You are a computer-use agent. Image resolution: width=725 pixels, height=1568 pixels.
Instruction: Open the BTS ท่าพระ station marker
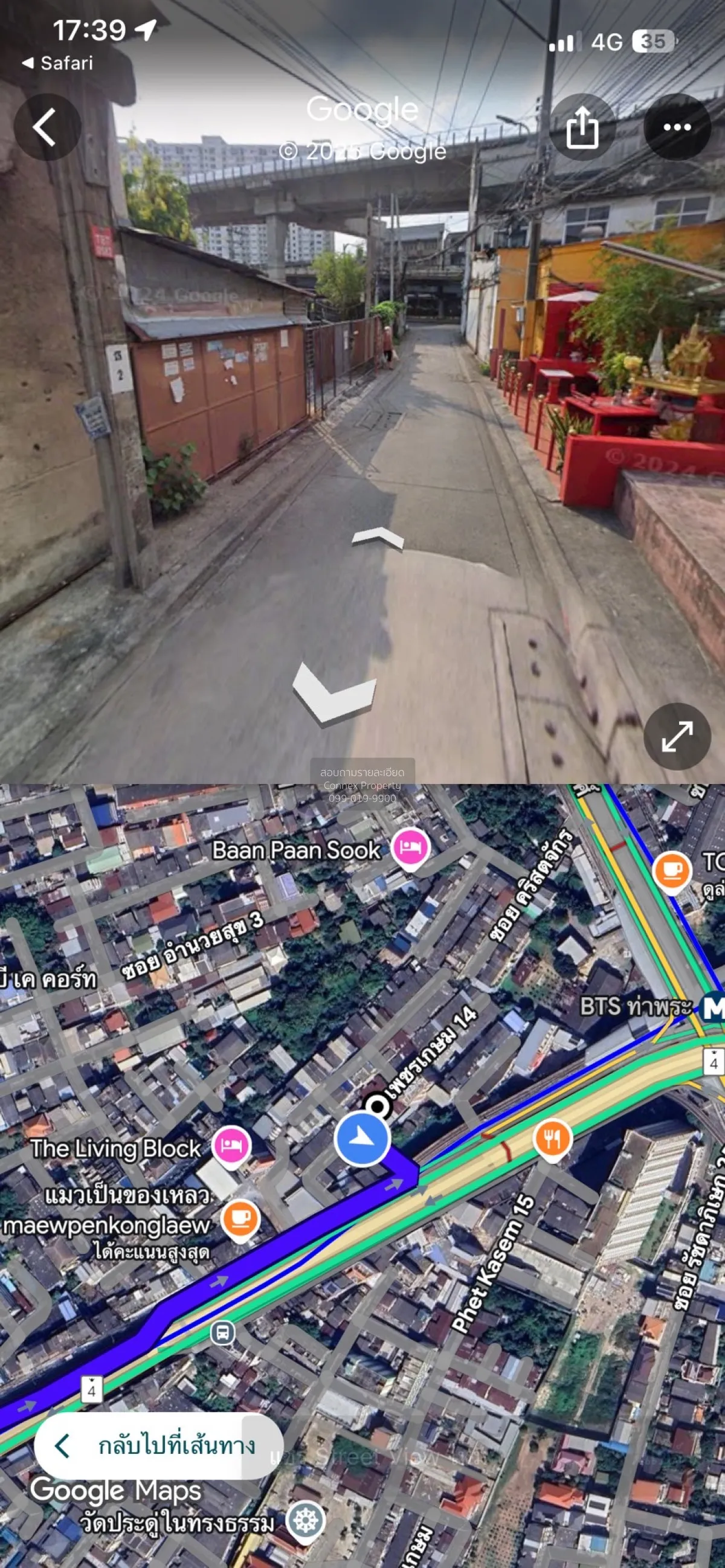click(711, 1007)
